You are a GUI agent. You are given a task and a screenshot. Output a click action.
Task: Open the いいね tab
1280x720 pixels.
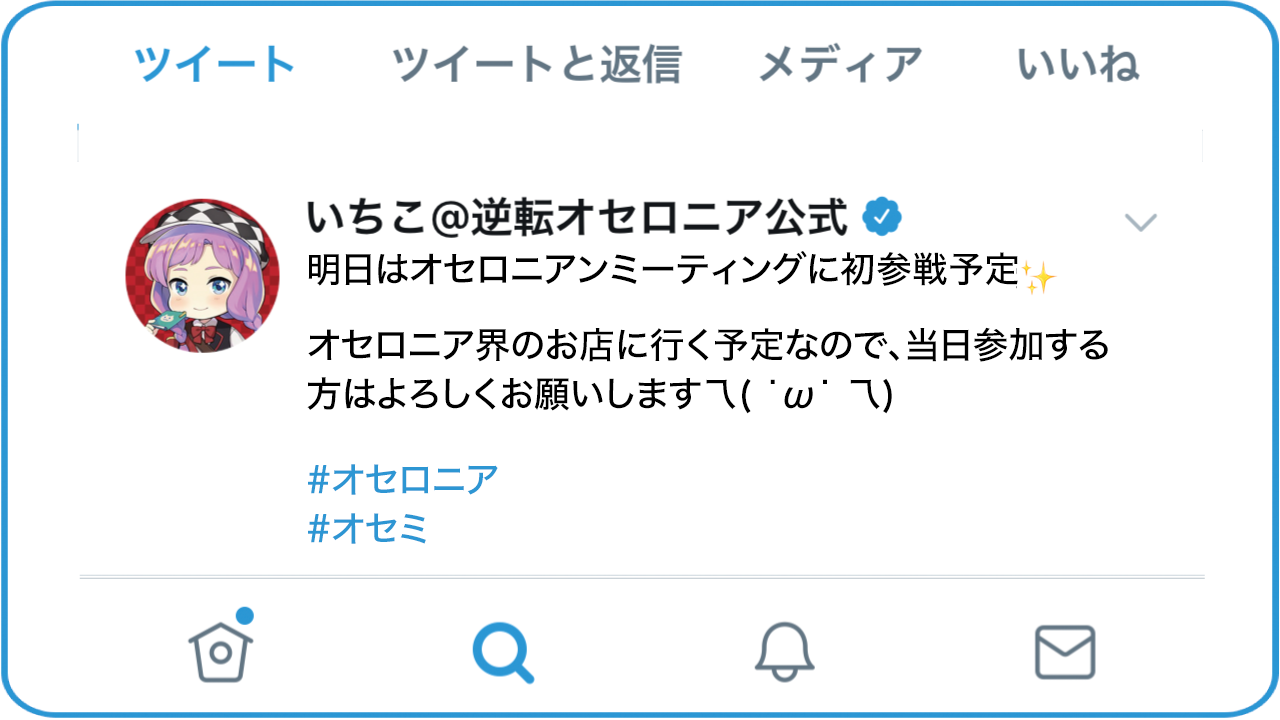[x=1078, y=65]
